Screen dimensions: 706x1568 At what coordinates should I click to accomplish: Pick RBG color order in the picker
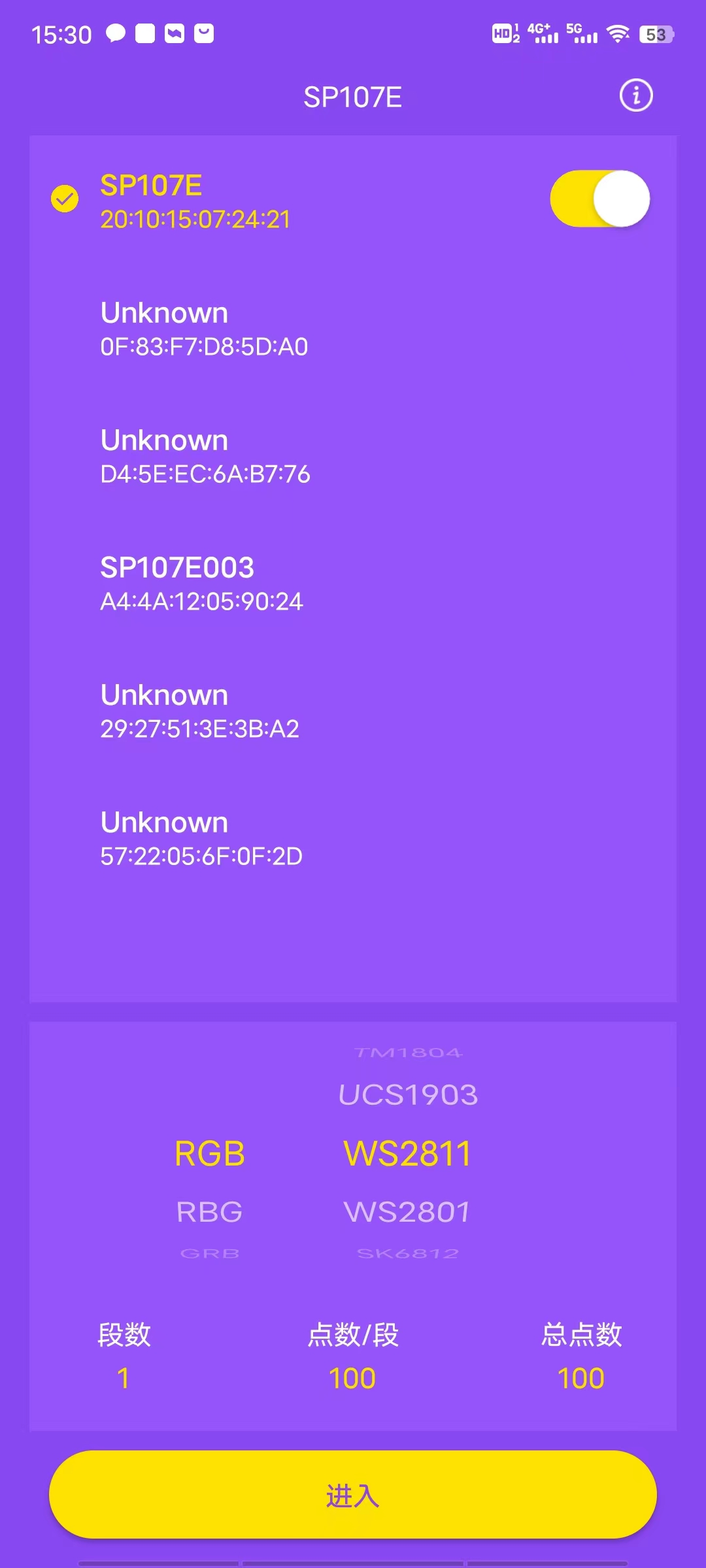pos(210,1212)
